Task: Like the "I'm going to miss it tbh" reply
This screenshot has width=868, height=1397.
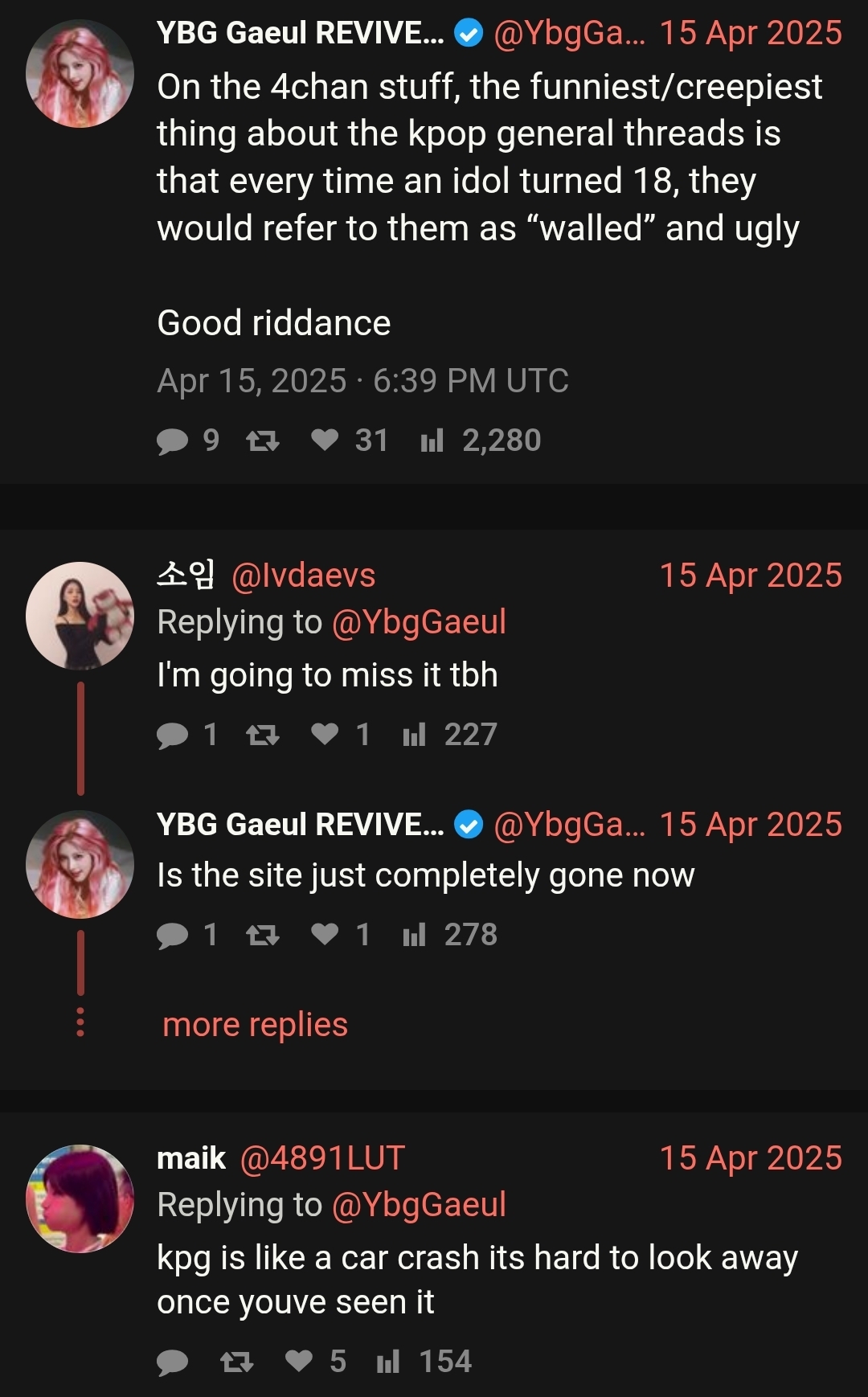Action: tap(325, 734)
